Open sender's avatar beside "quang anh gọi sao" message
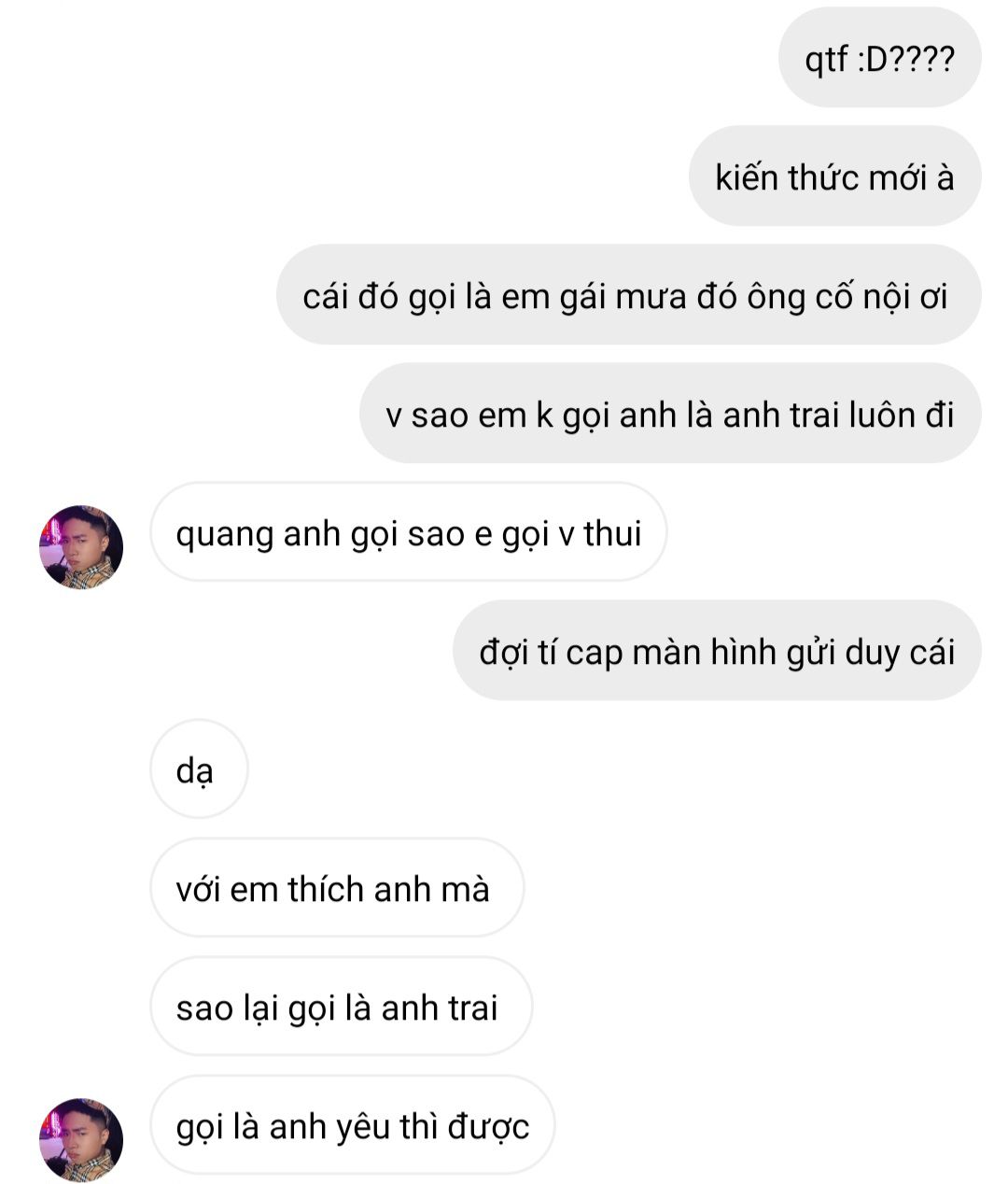 click(81, 547)
